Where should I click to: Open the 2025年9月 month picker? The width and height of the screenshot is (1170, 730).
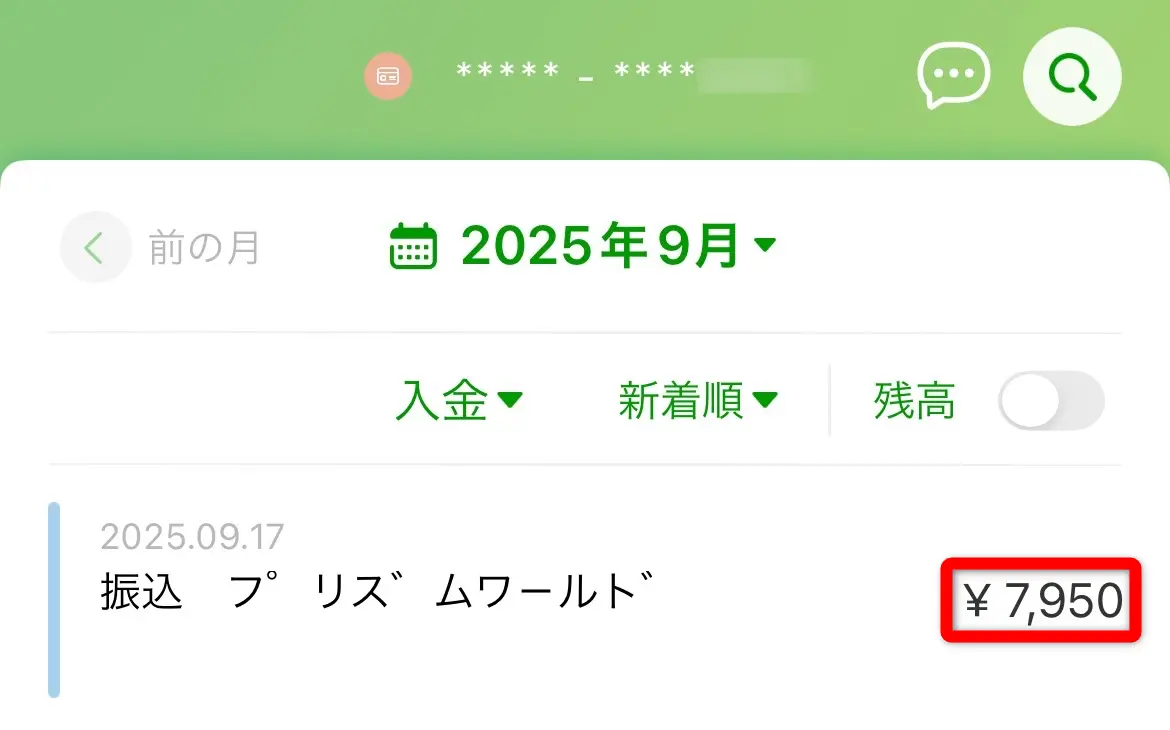coord(583,246)
